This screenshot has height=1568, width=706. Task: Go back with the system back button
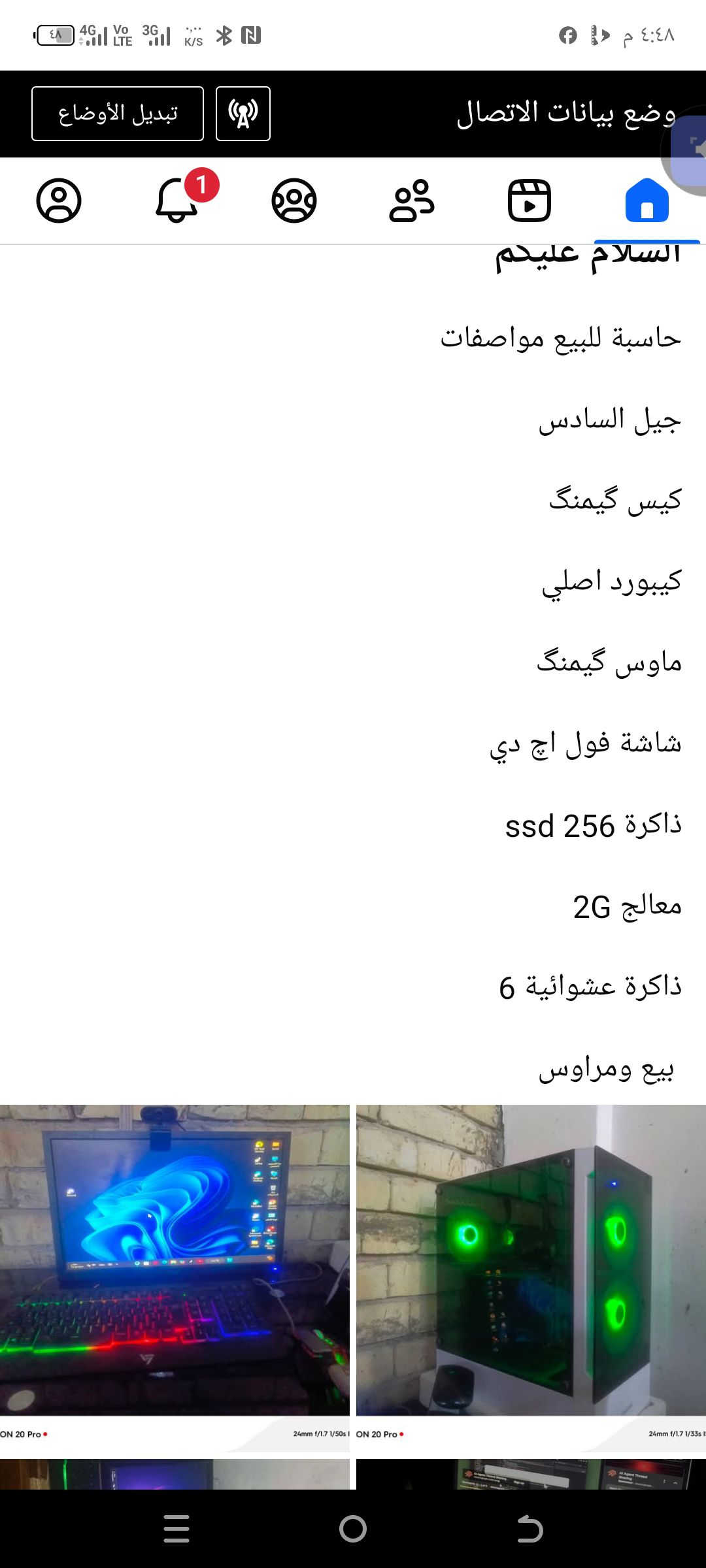tap(529, 1529)
